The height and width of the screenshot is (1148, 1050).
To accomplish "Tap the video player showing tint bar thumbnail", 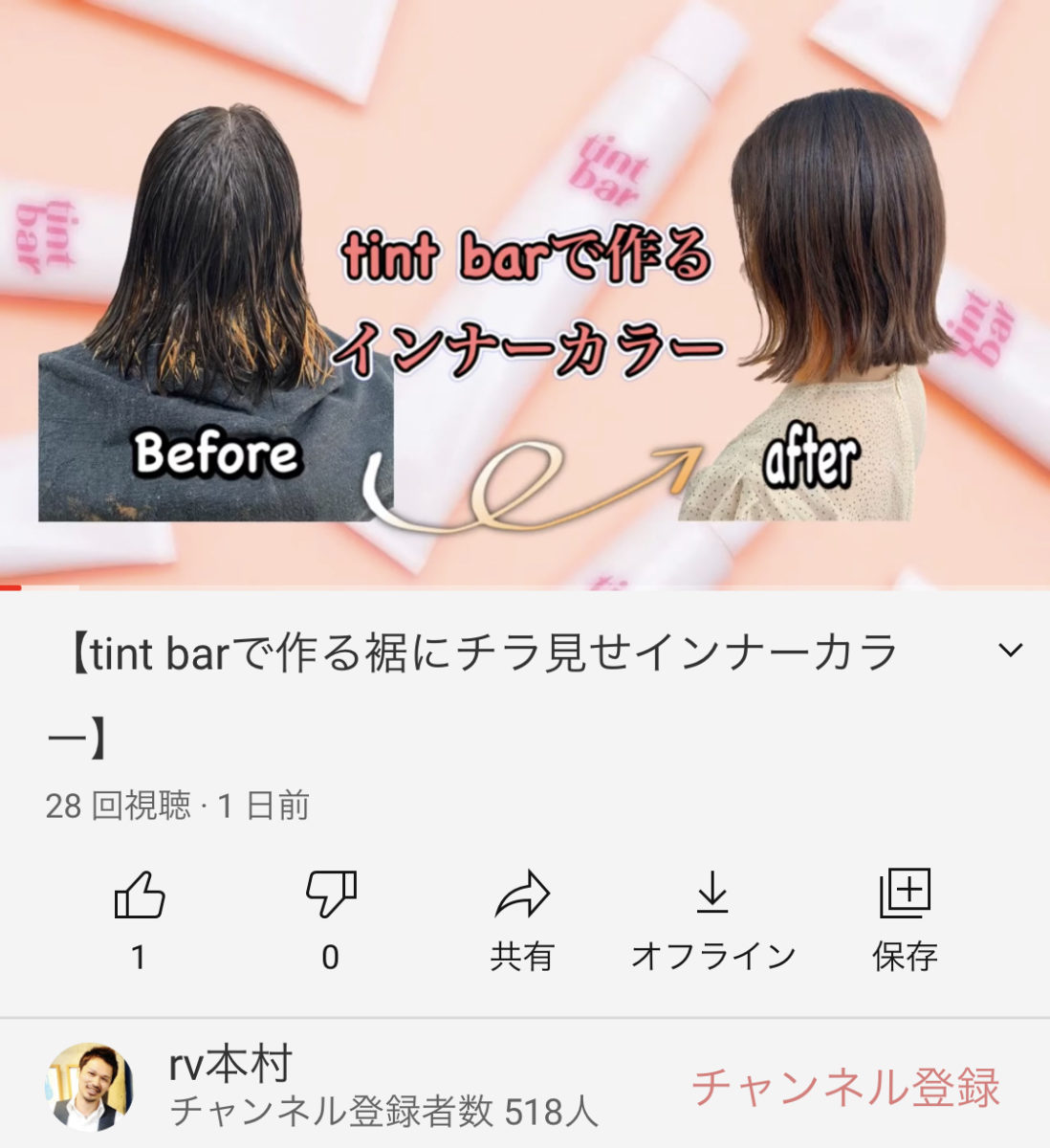I will coord(525,292).
